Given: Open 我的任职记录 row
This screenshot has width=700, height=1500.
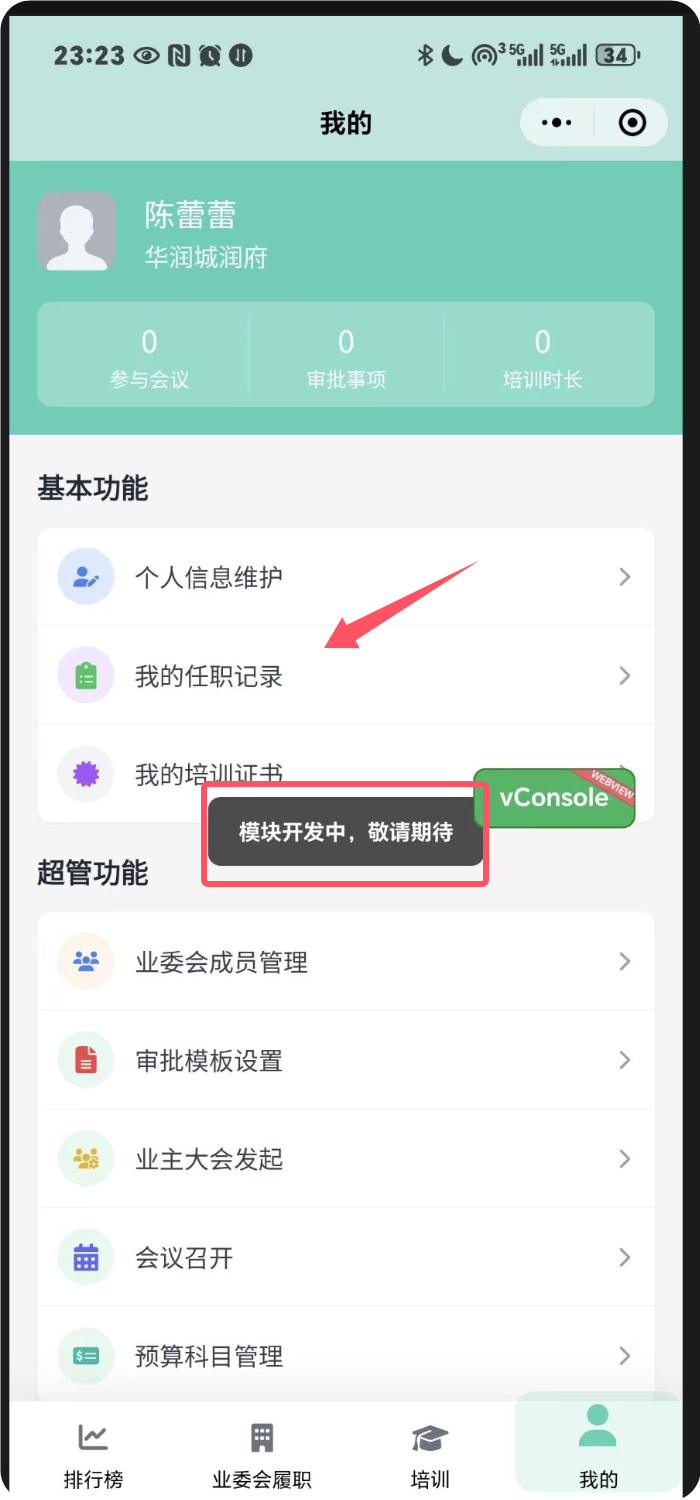Looking at the screenshot, I should 345,676.
